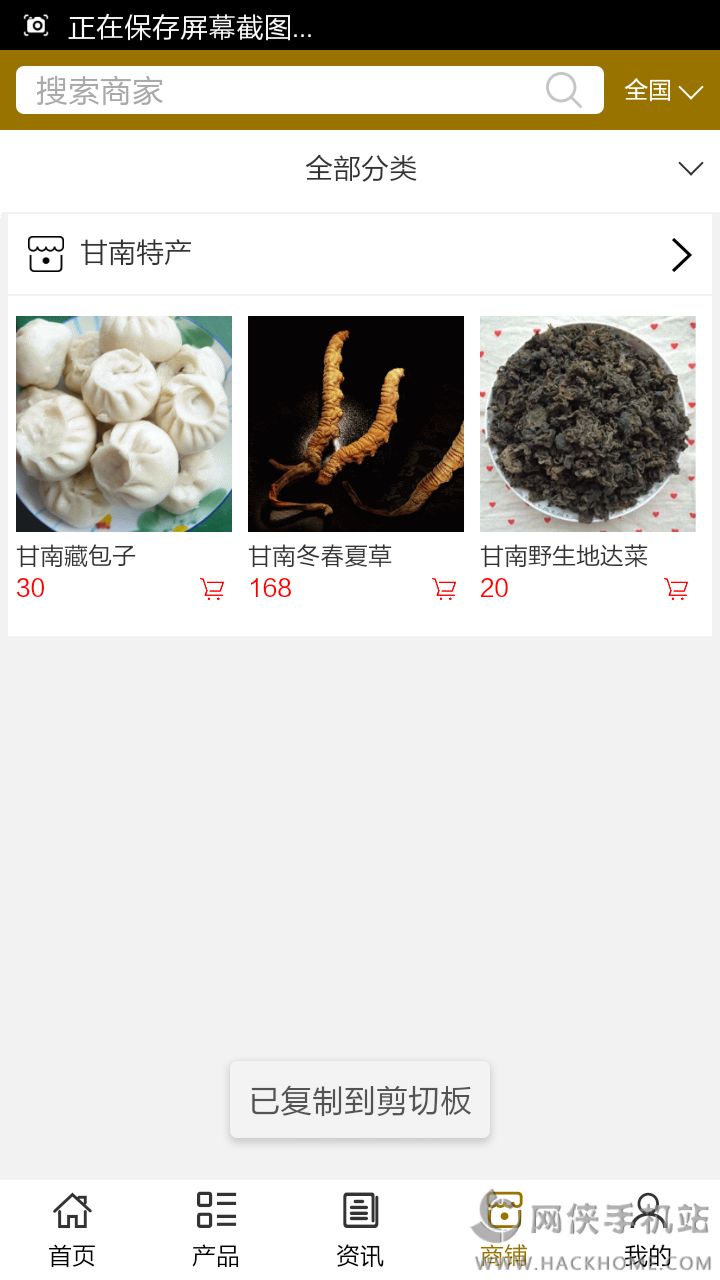Select the 商铺 tab
The width and height of the screenshot is (720, 1280).
503,1230
